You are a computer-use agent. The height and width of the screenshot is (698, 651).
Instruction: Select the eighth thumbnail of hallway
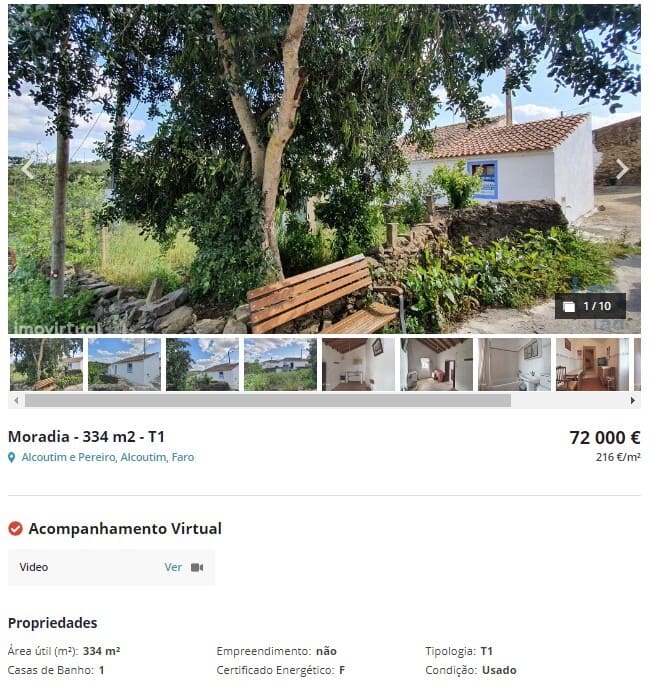(x=592, y=364)
